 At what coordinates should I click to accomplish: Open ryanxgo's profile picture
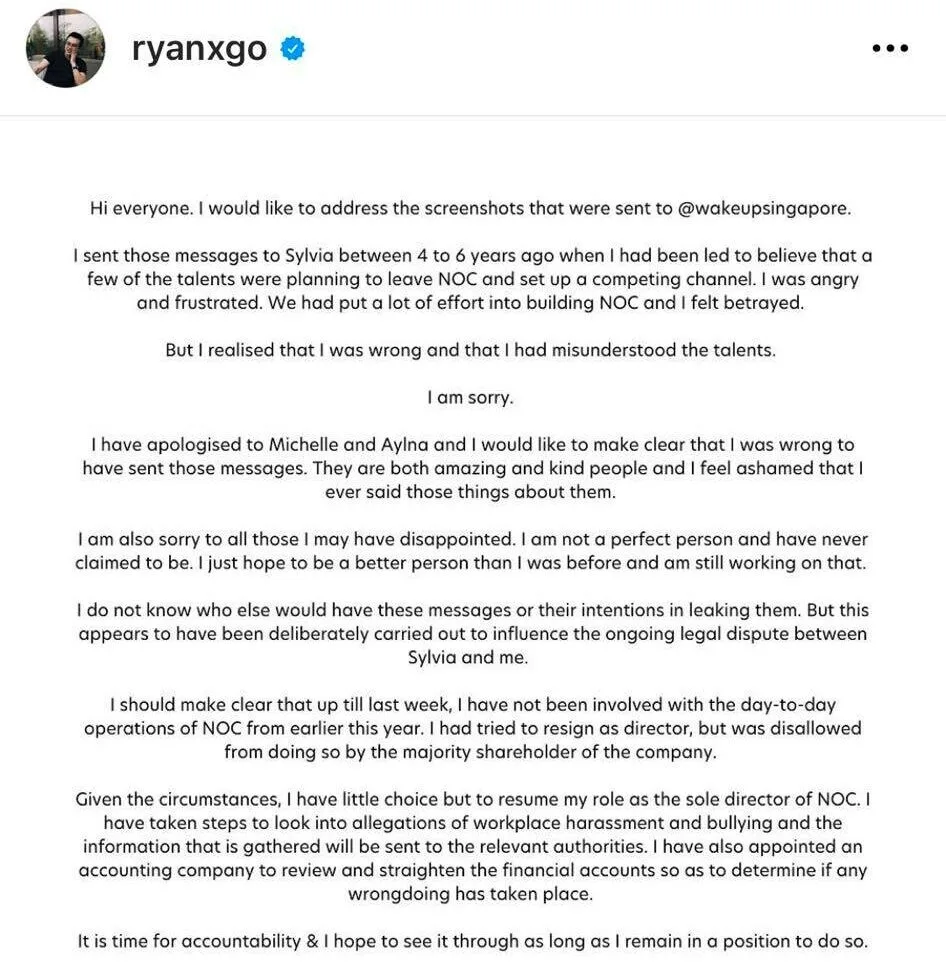[x=65, y=49]
